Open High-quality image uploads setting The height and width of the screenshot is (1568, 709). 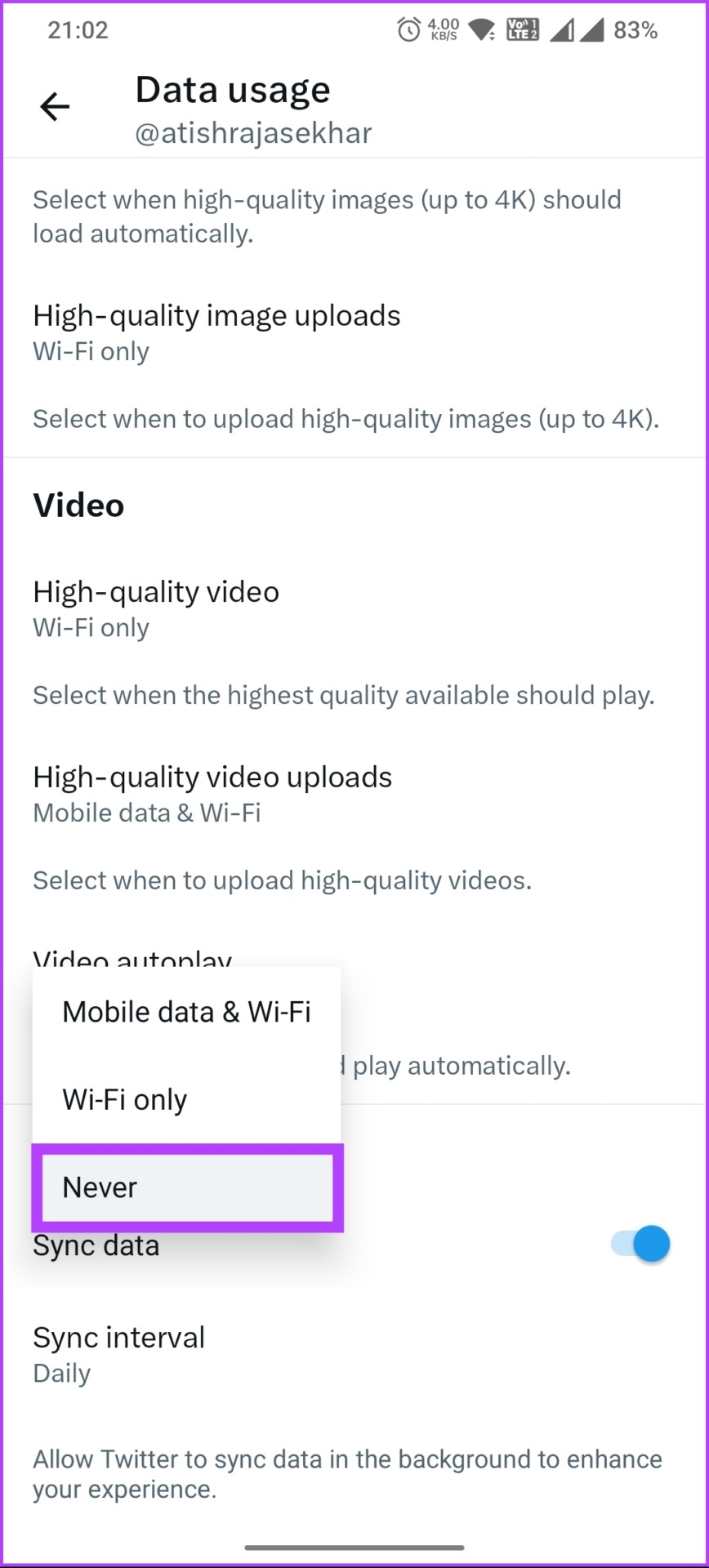coord(354,333)
